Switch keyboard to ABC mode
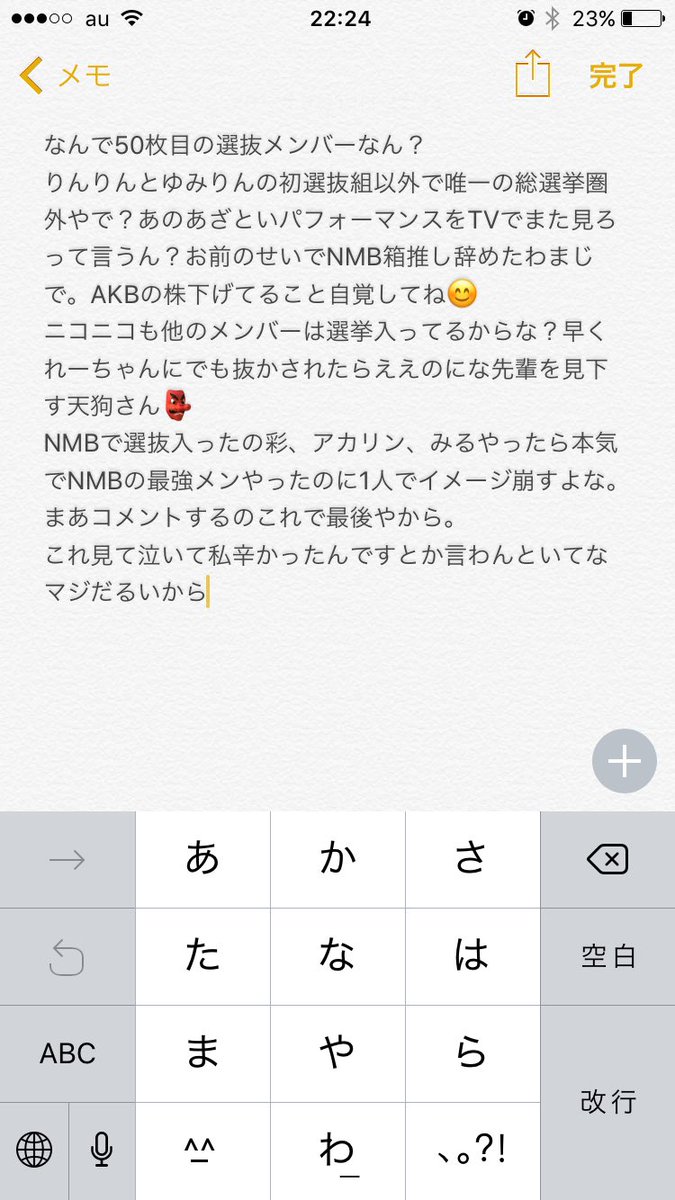675x1200 pixels. [x=67, y=1053]
